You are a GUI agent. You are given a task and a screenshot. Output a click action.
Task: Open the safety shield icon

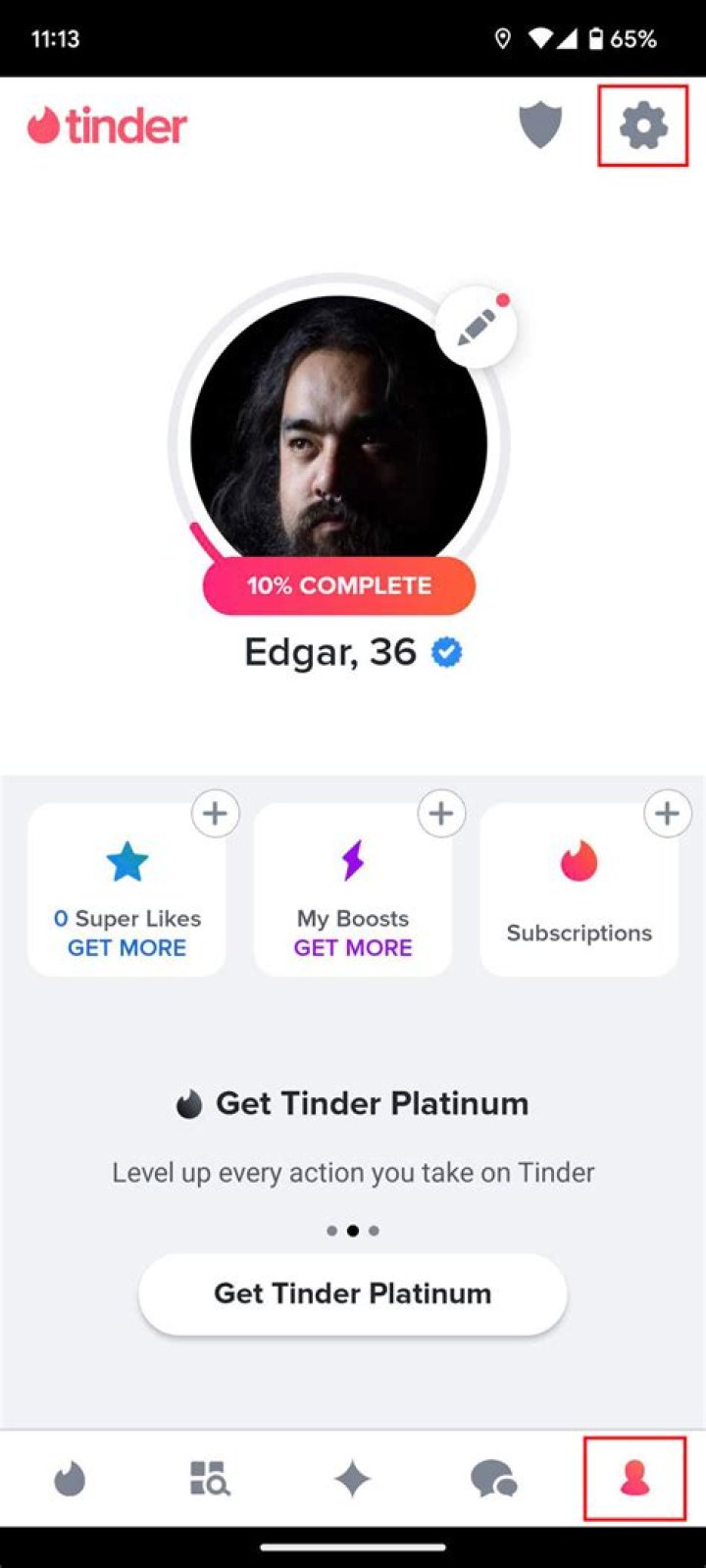point(540,126)
